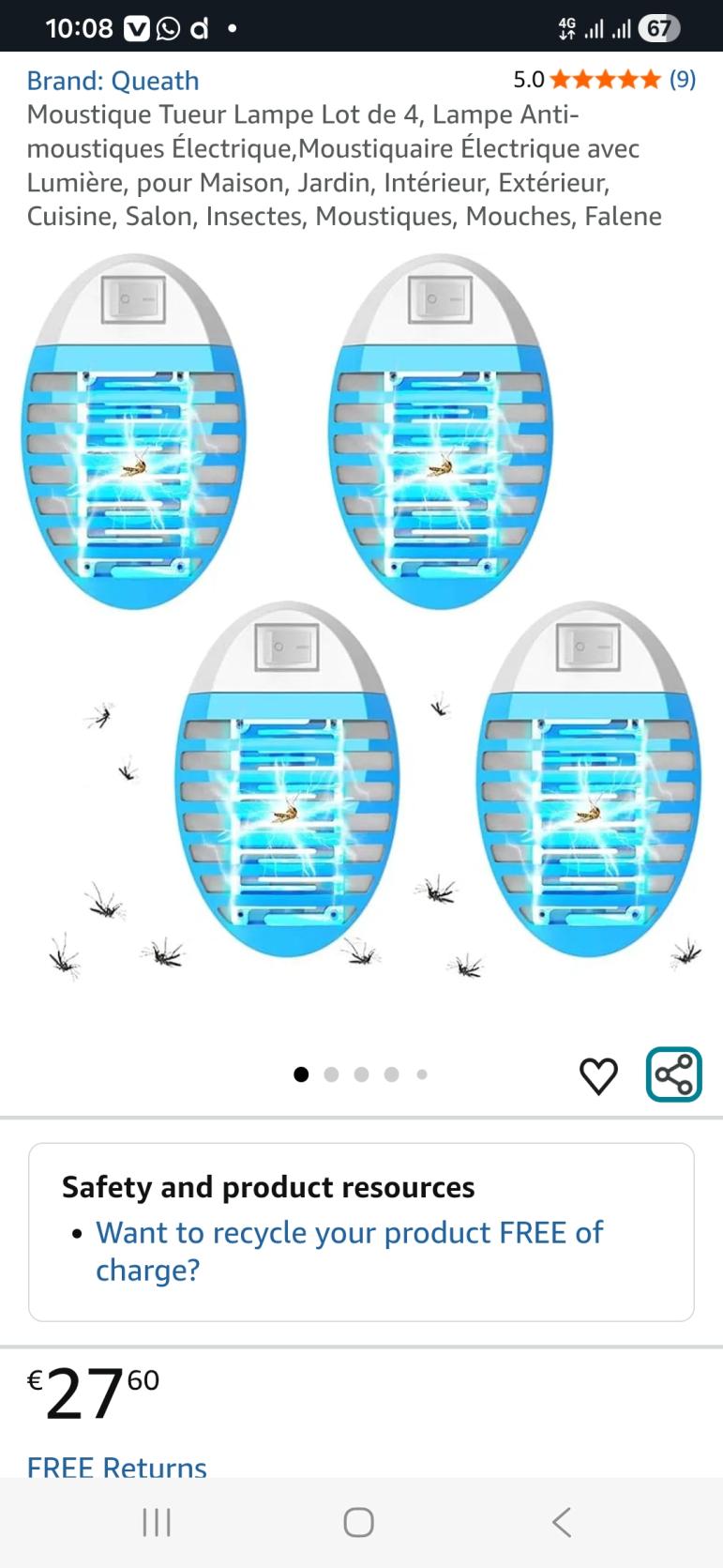The image size is (723, 1568).
Task: Share this product
Action: tap(673, 1074)
